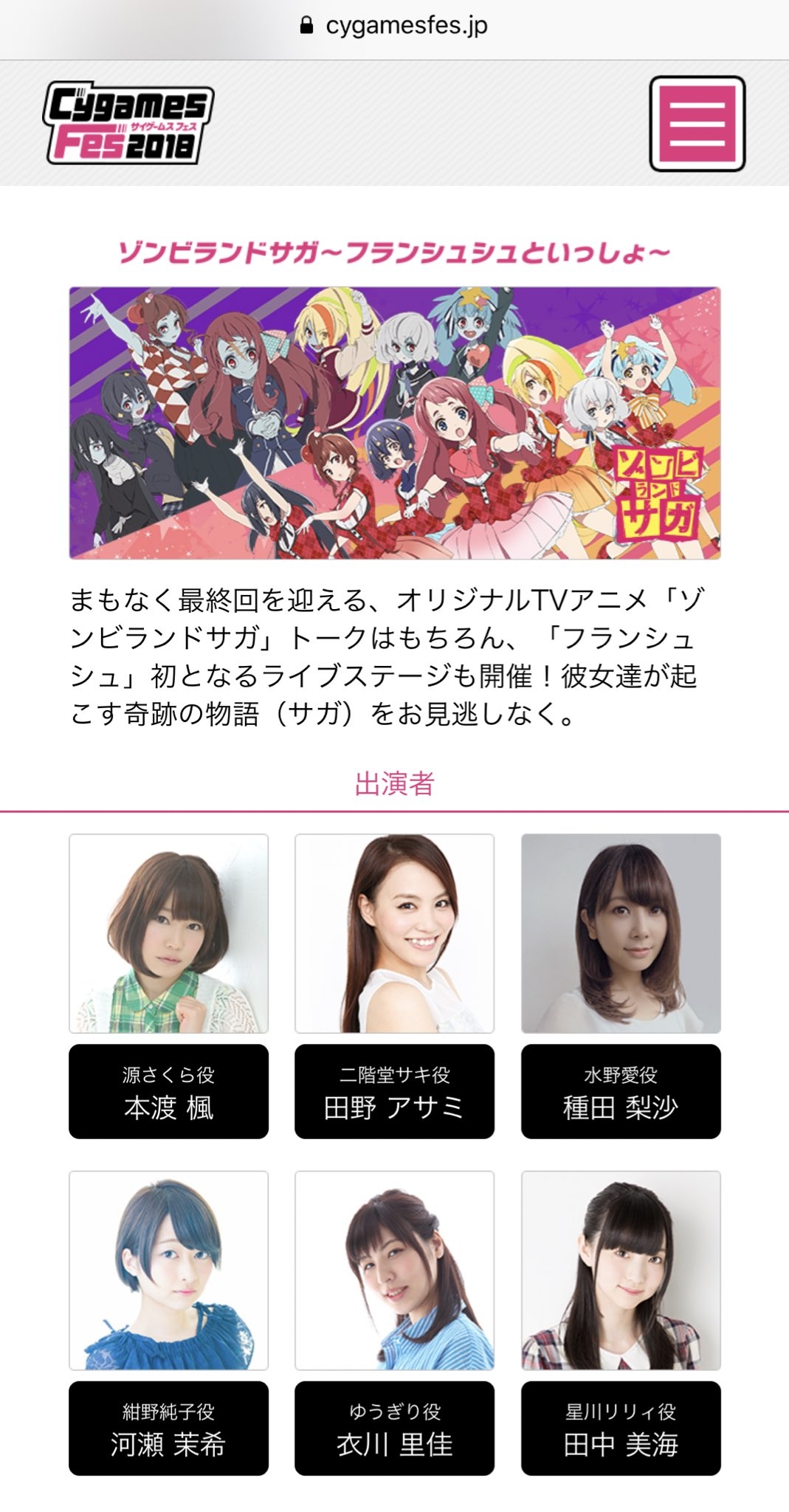Tap the cygamesfes.jp address bar
Viewport: 789px width, 1512px height.
pos(394,27)
